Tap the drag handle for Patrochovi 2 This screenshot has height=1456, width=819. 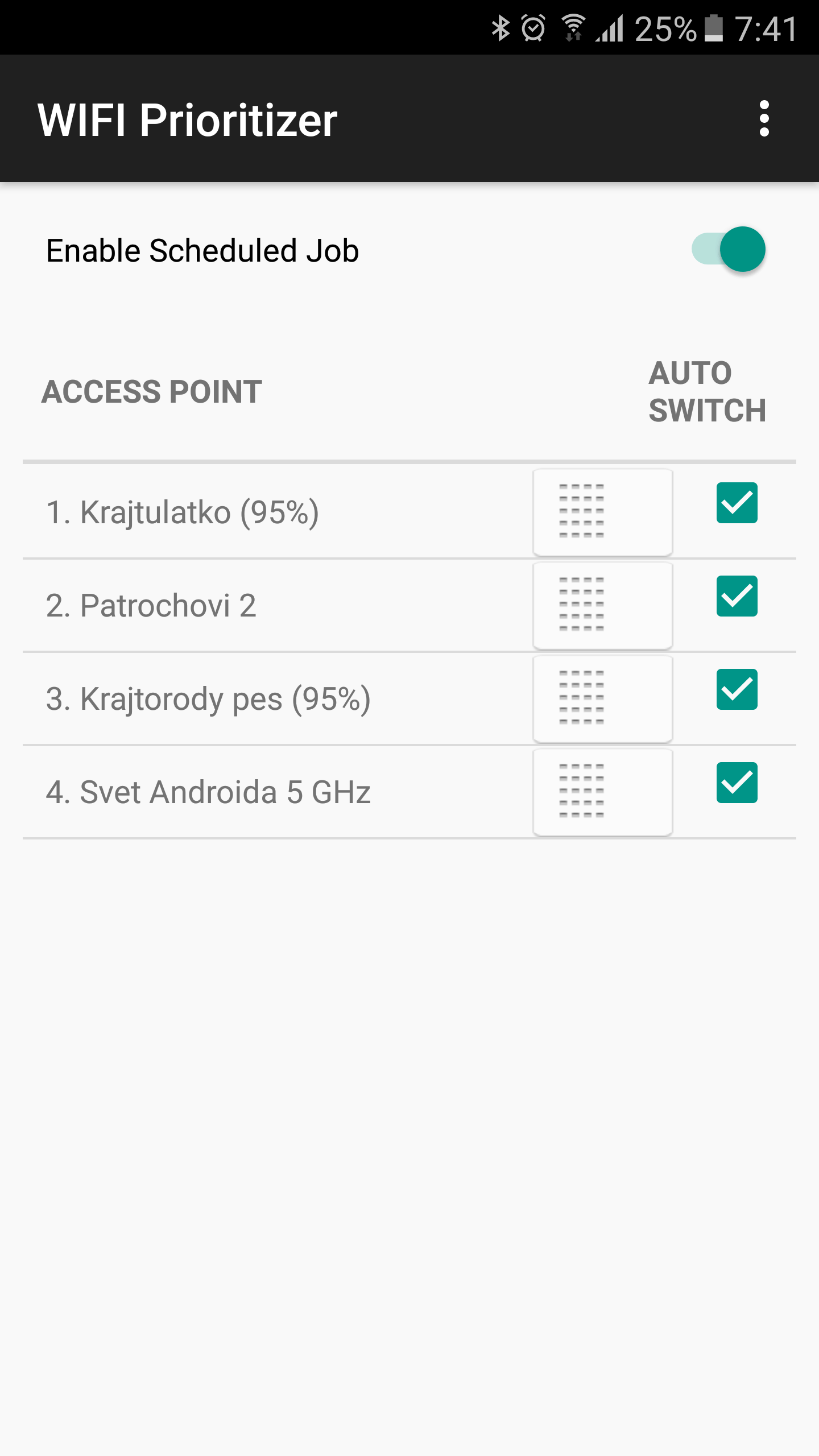[x=602, y=606]
